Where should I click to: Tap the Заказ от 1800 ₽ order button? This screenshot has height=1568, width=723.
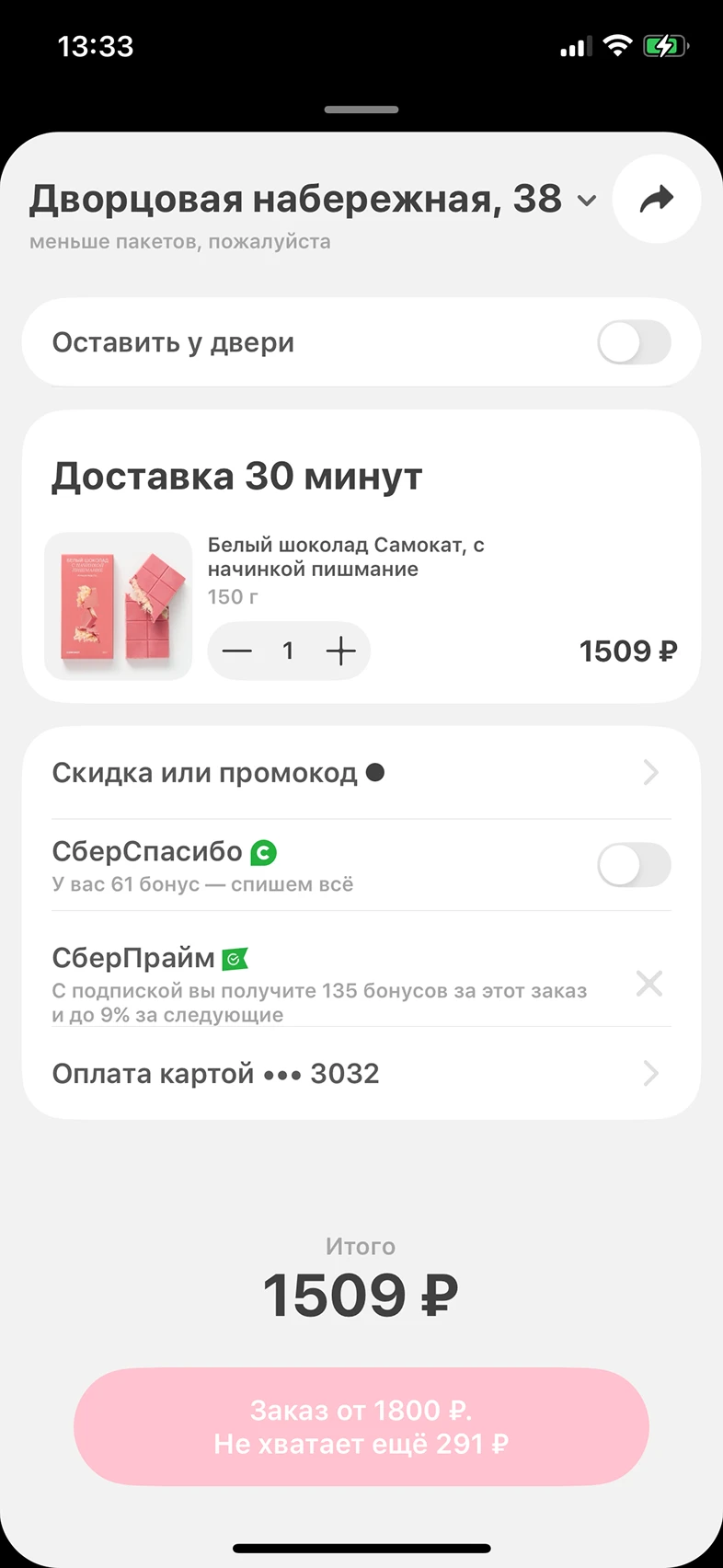point(361,1426)
